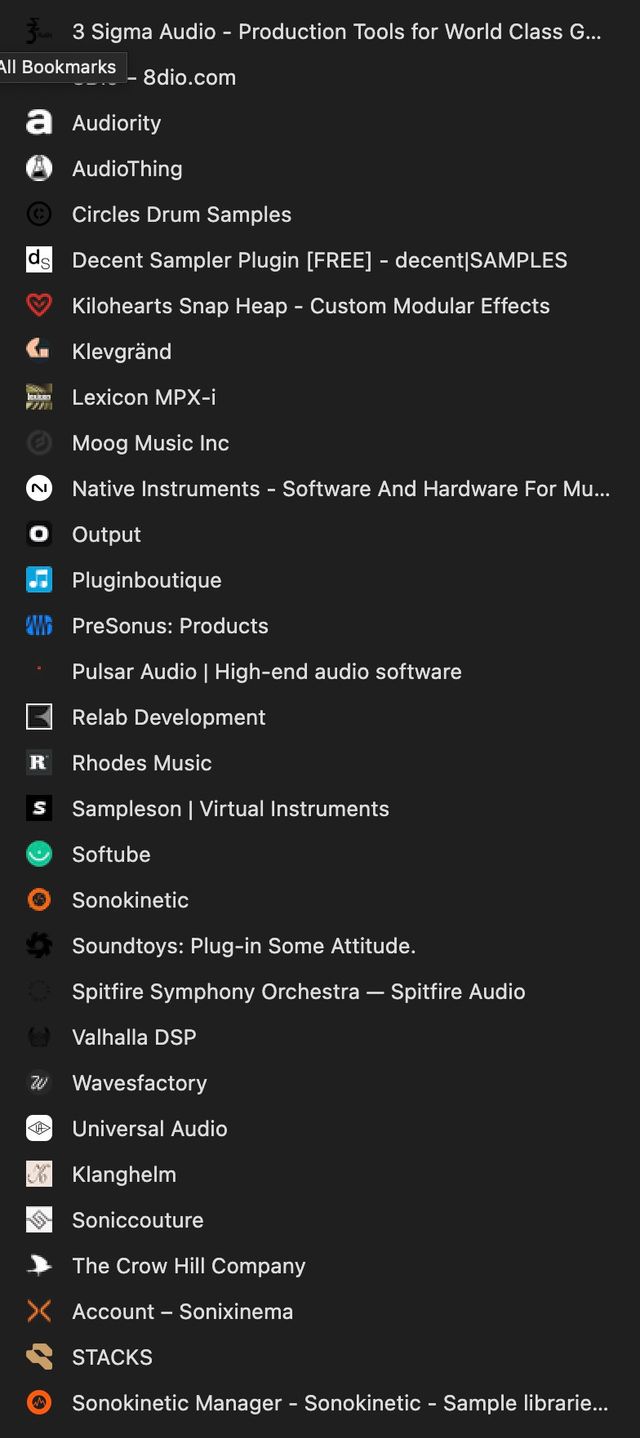Screen dimensions: 640x1438
Task: Visit the Rhodes Music bookmark
Action: [141, 763]
